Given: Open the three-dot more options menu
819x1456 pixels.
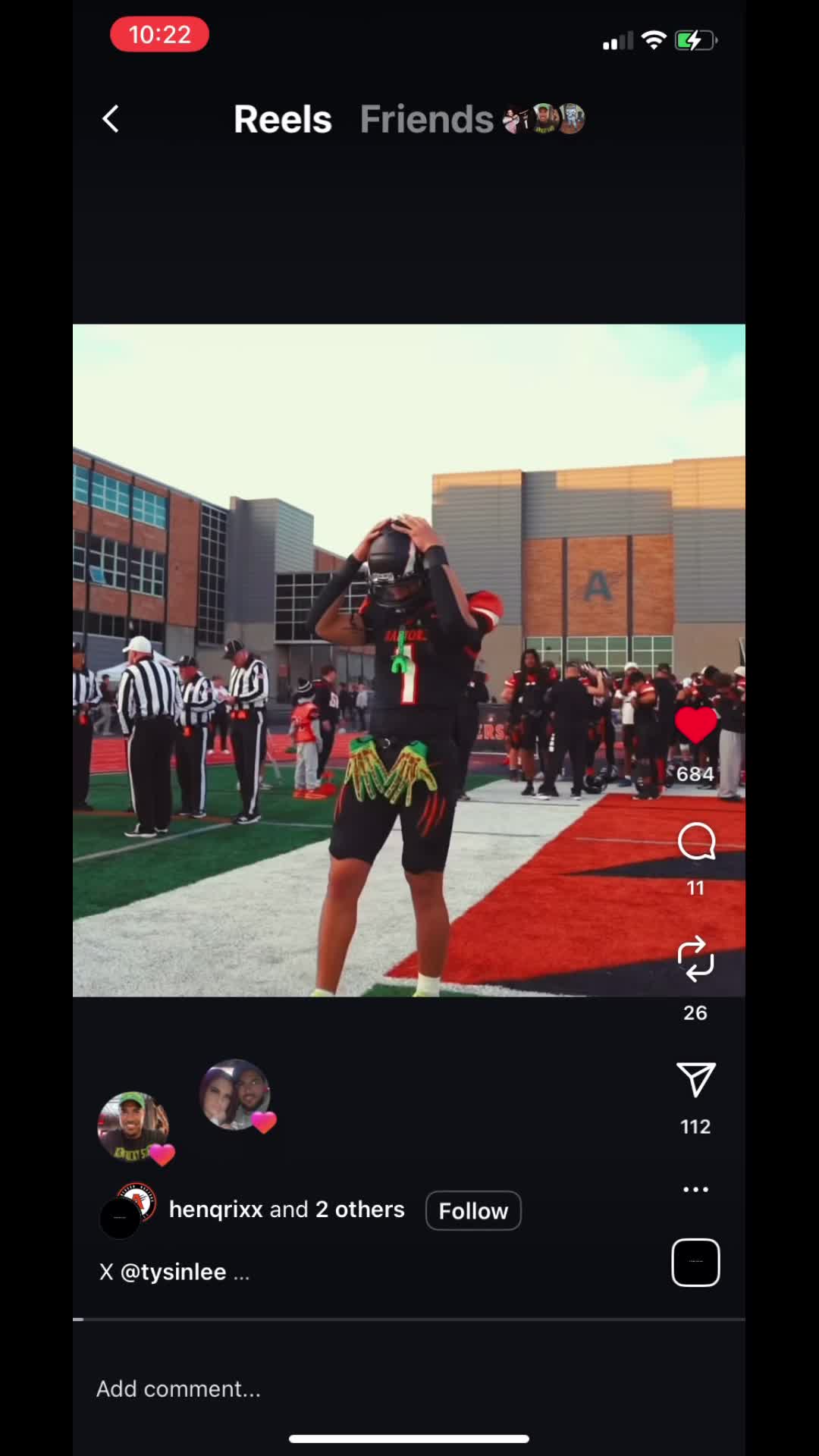Looking at the screenshot, I should tap(695, 1189).
